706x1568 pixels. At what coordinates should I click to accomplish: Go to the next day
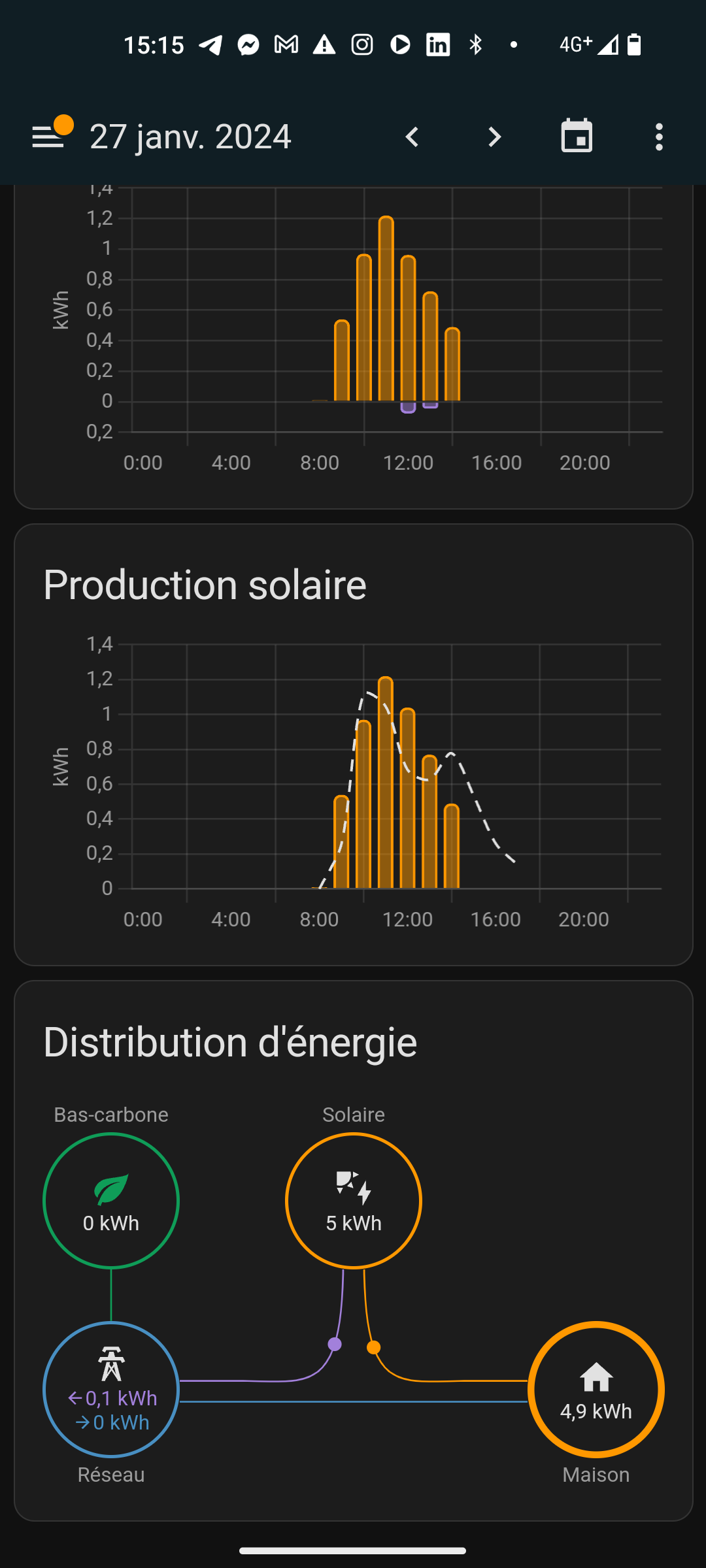494,137
